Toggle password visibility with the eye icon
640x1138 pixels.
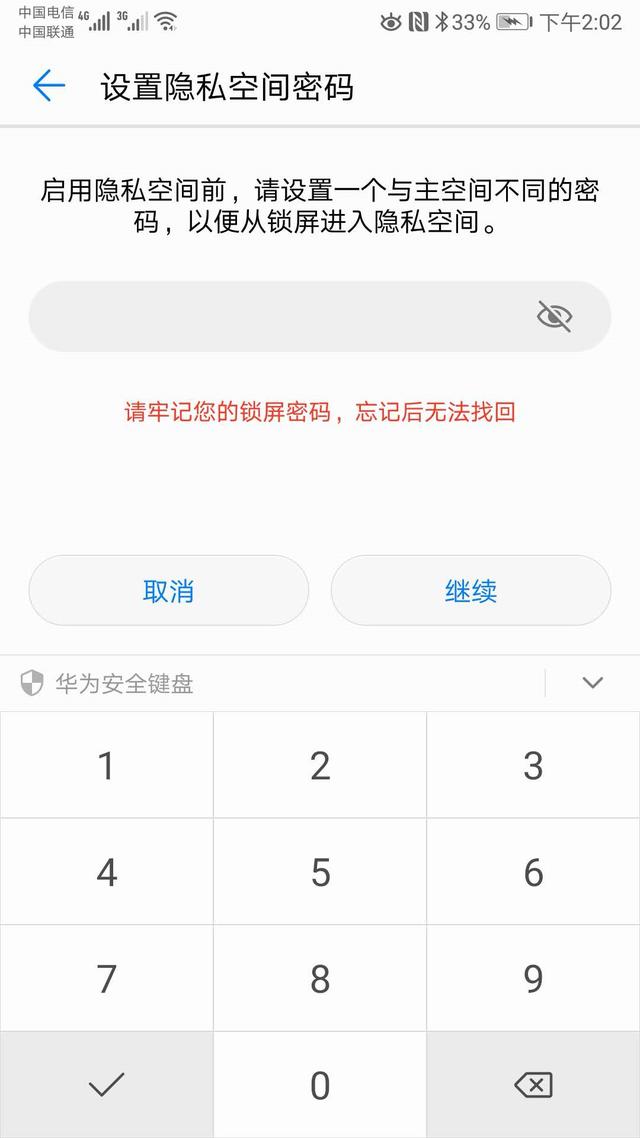[x=554, y=316]
